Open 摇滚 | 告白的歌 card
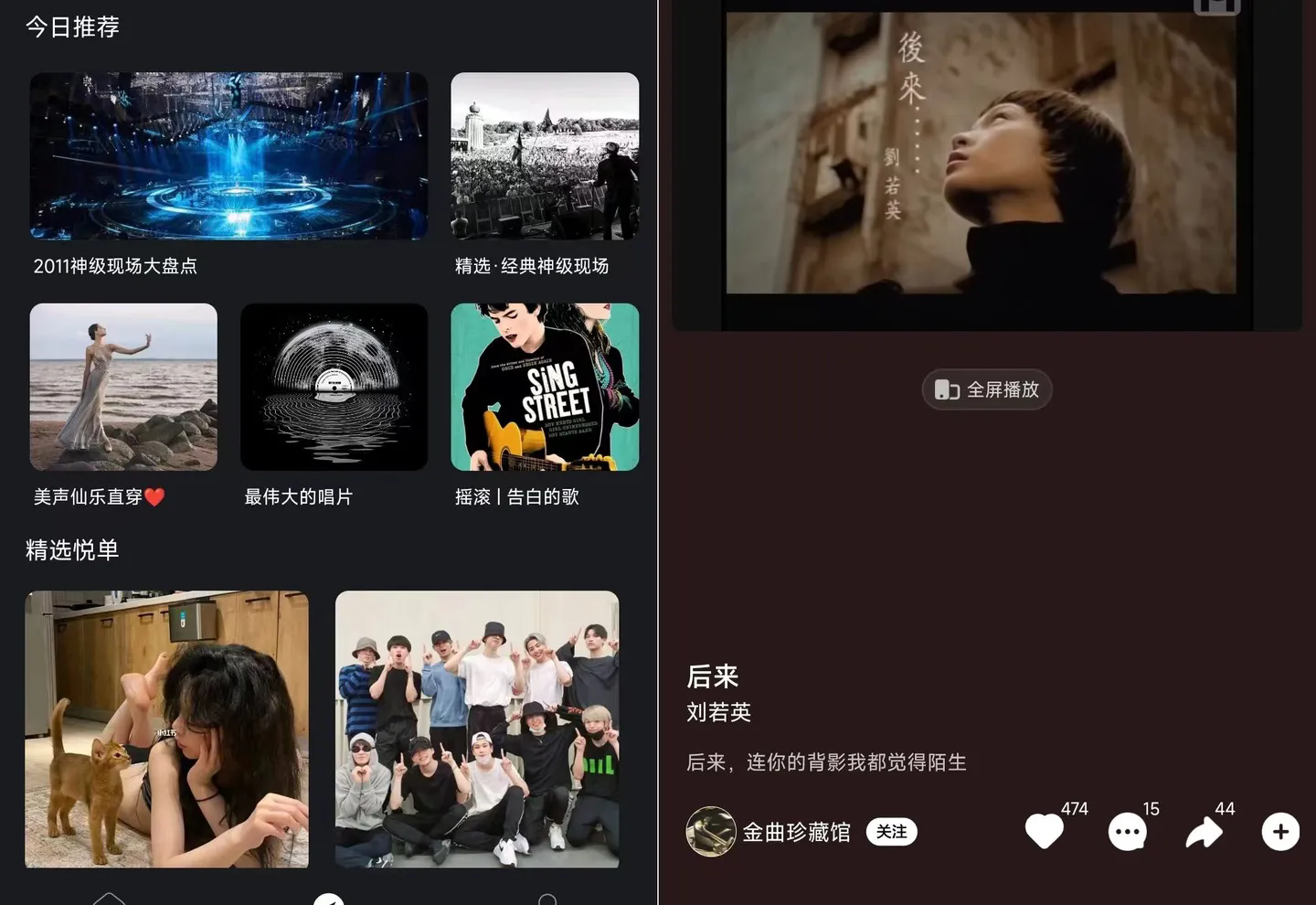Screen dimensions: 1316x905 545,388
